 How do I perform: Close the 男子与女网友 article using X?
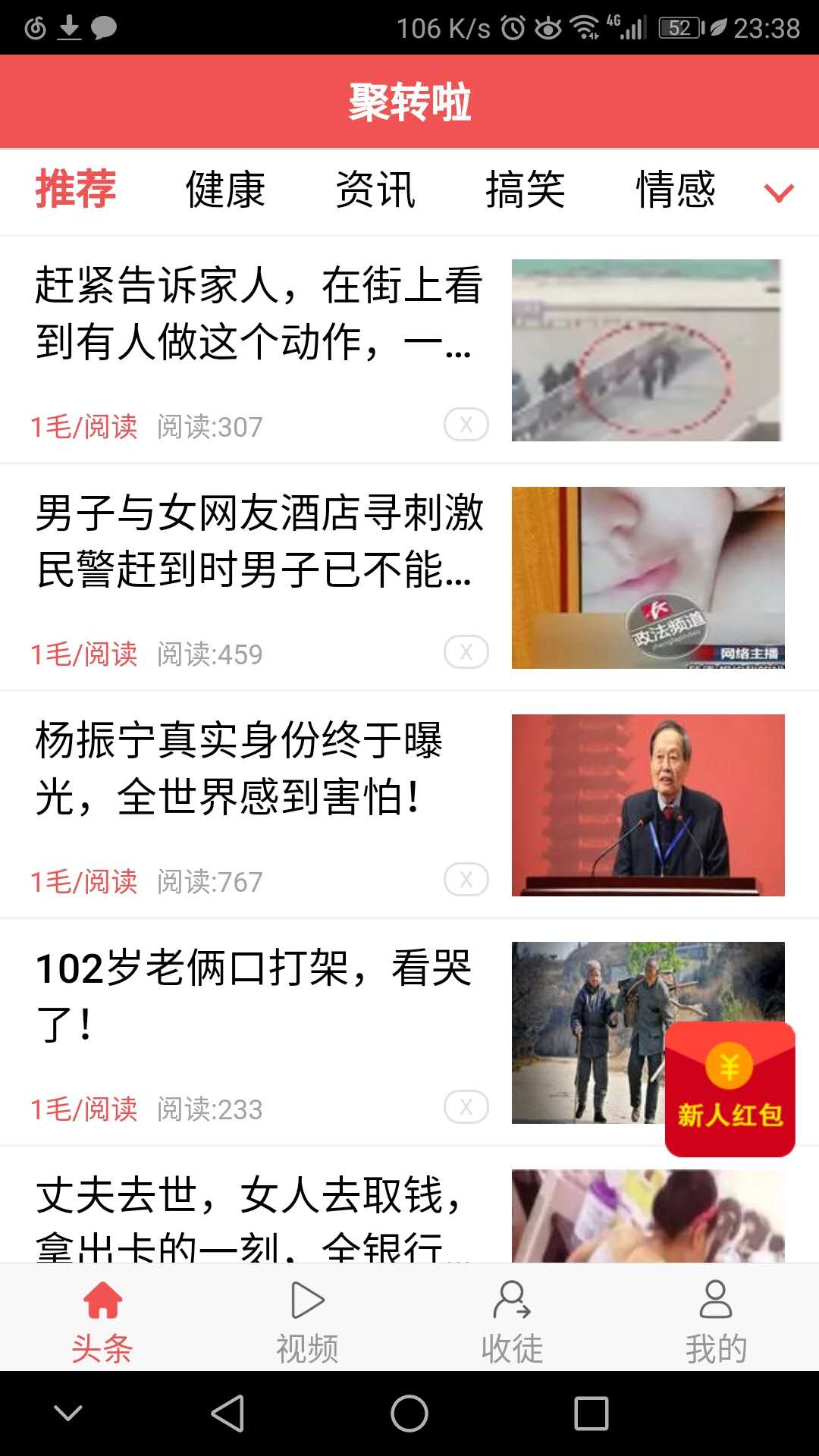click(x=466, y=651)
